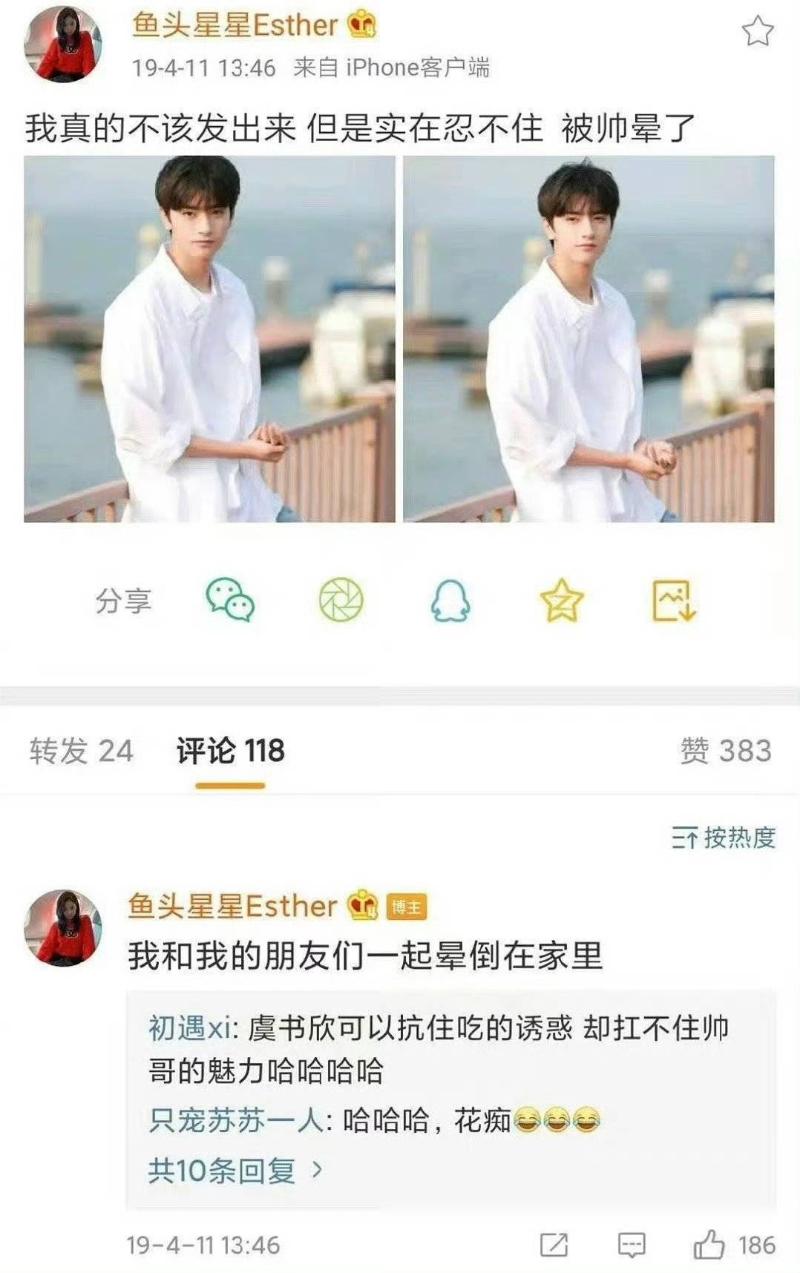Screen dimensions: 800x1273
Task: Share the post to QQ
Action: pyautogui.click(x=450, y=601)
